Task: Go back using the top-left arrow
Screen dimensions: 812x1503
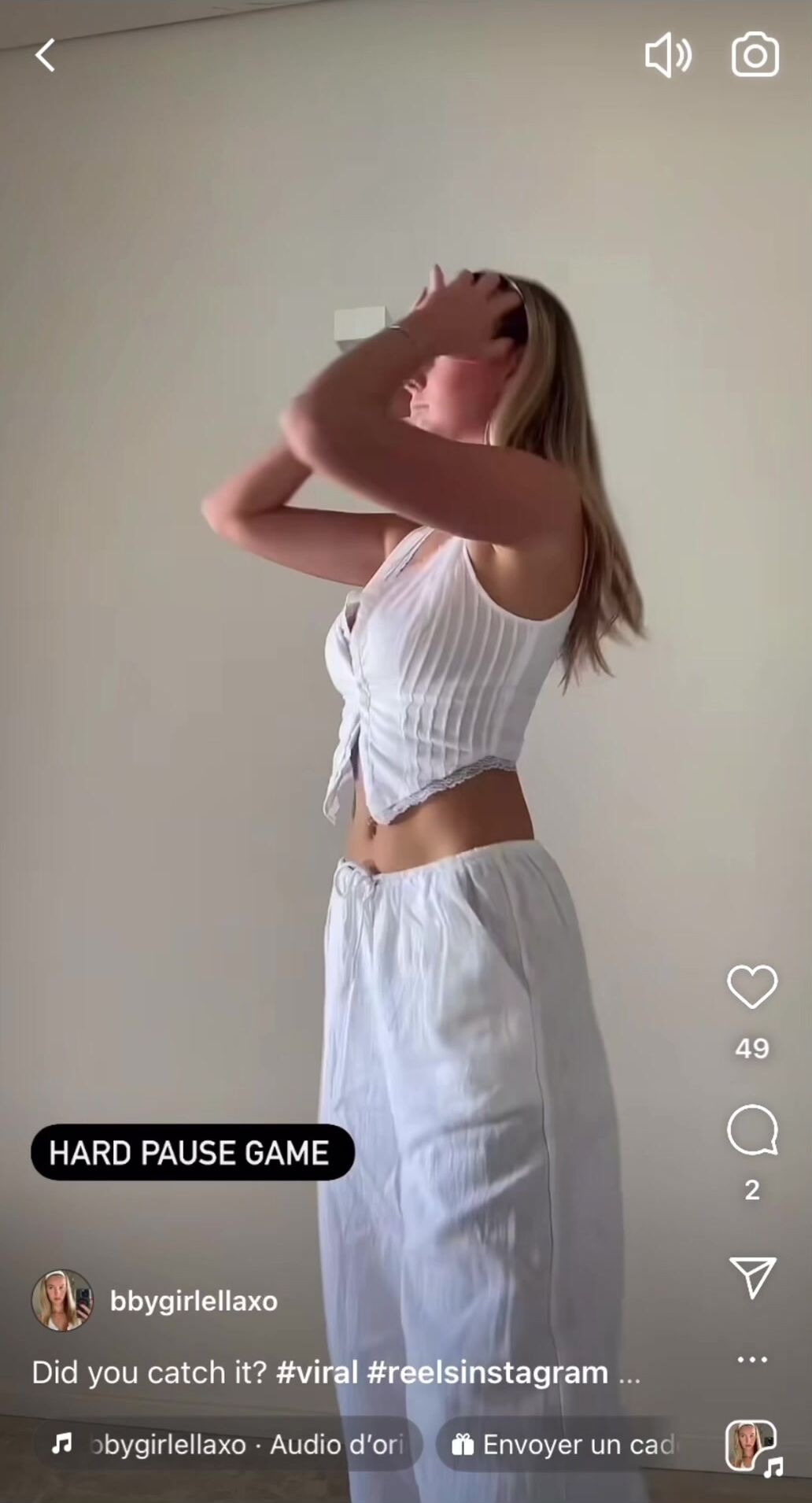Action: coord(46,55)
